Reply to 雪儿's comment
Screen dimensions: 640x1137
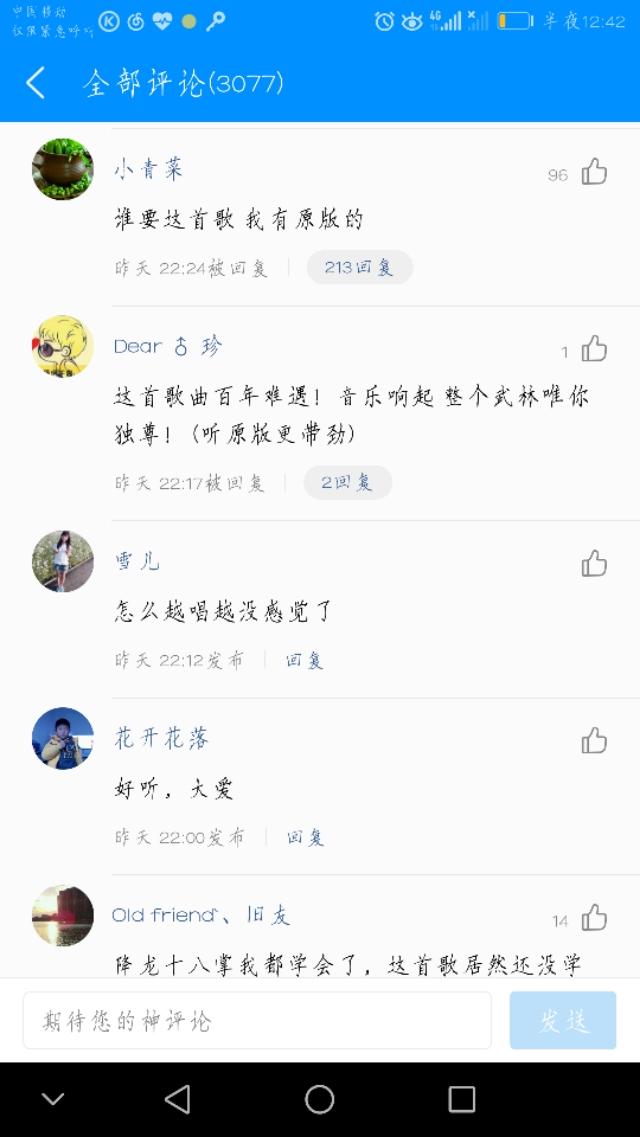click(x=304, y=660)
